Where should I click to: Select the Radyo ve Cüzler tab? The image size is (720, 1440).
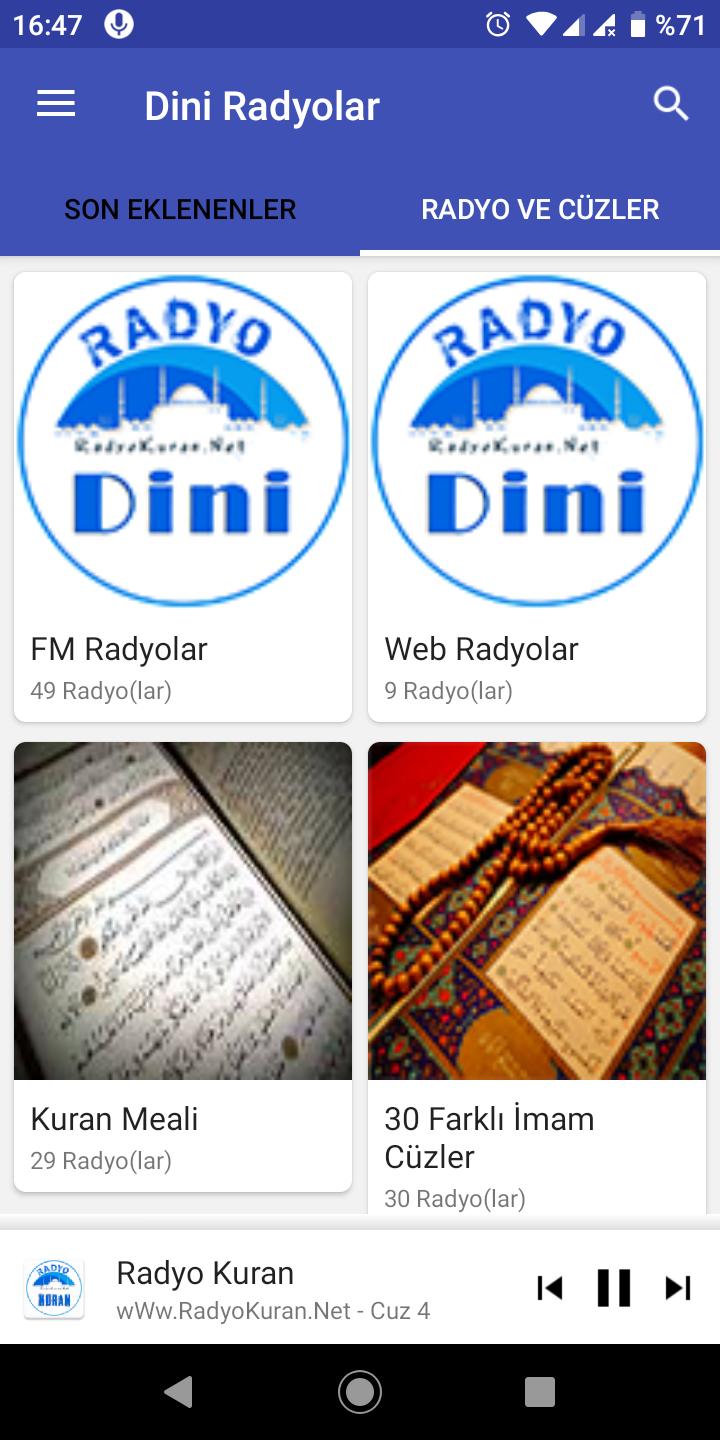coord(540,210)
